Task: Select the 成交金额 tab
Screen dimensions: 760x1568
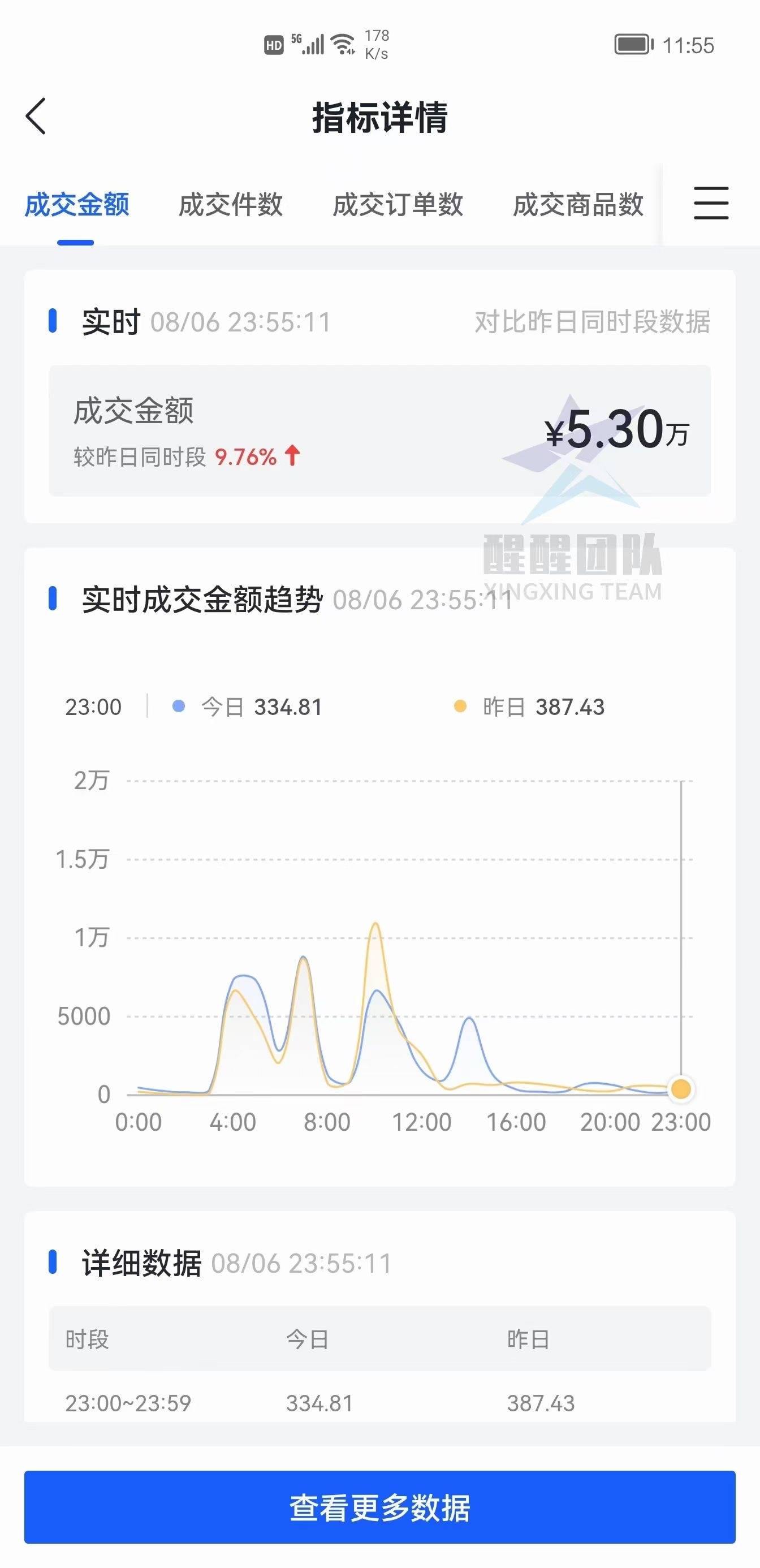Action: (77, 205)
